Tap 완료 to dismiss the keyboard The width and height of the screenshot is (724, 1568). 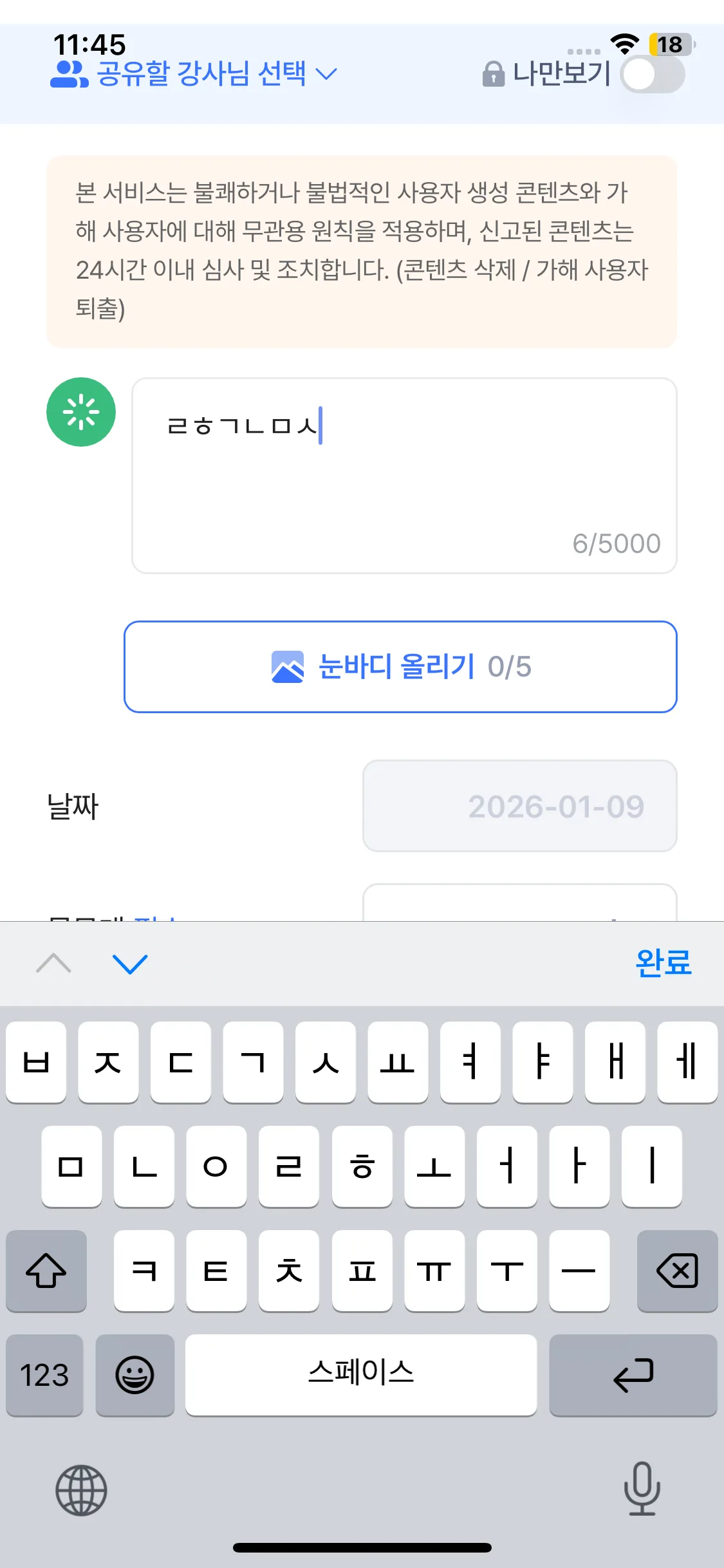point(663,964)
